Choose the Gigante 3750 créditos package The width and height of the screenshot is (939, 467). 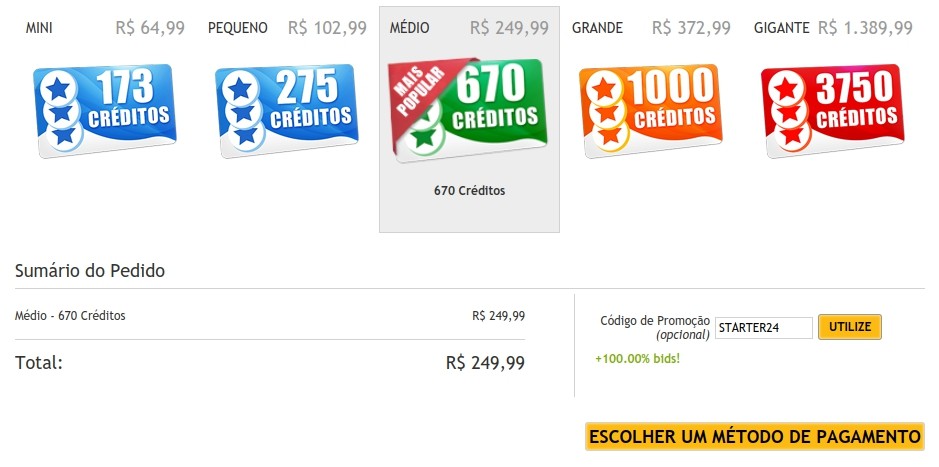click(833, 110)
